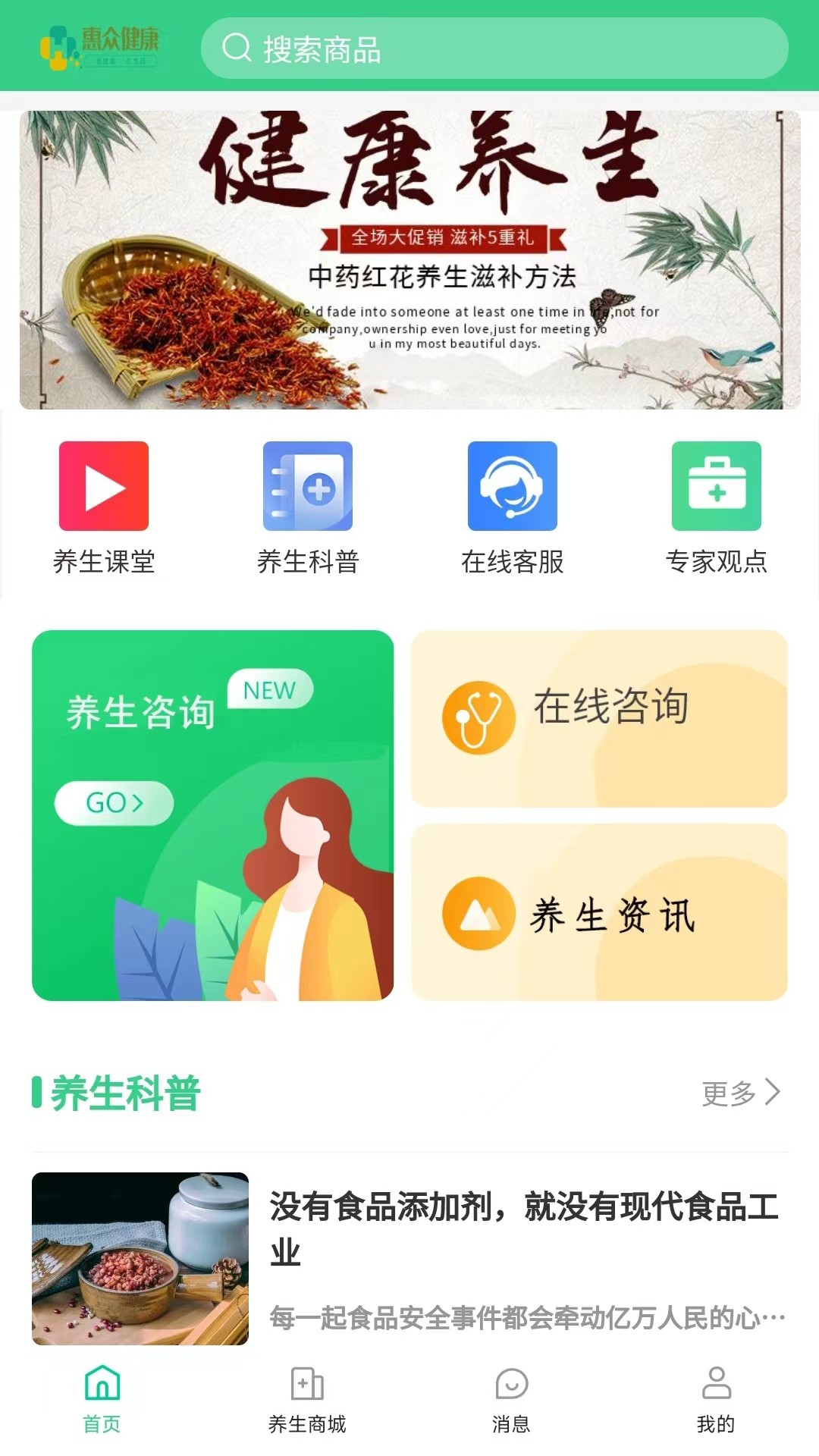Open the 养生科普 shortcut icon
Viewport: 819px width, 1456px height.
[x=307, y=507]
